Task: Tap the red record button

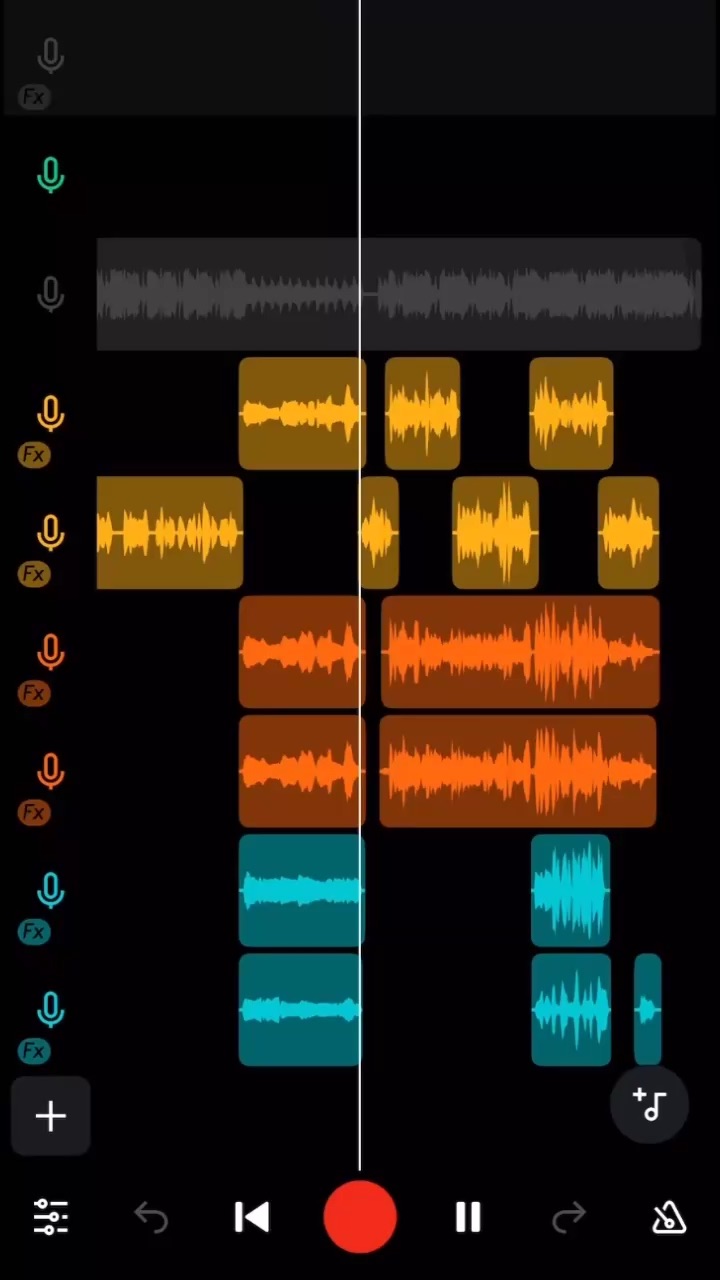Action: point(360,1217)
